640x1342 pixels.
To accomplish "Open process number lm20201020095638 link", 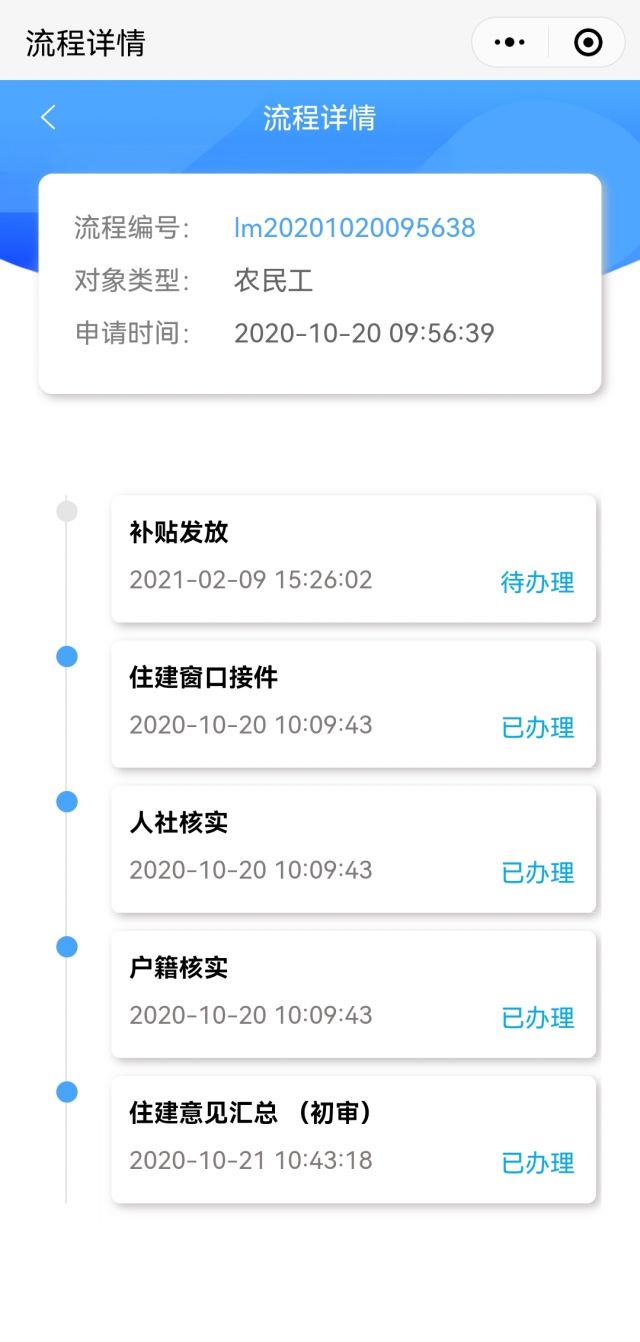I will point(354,228).
